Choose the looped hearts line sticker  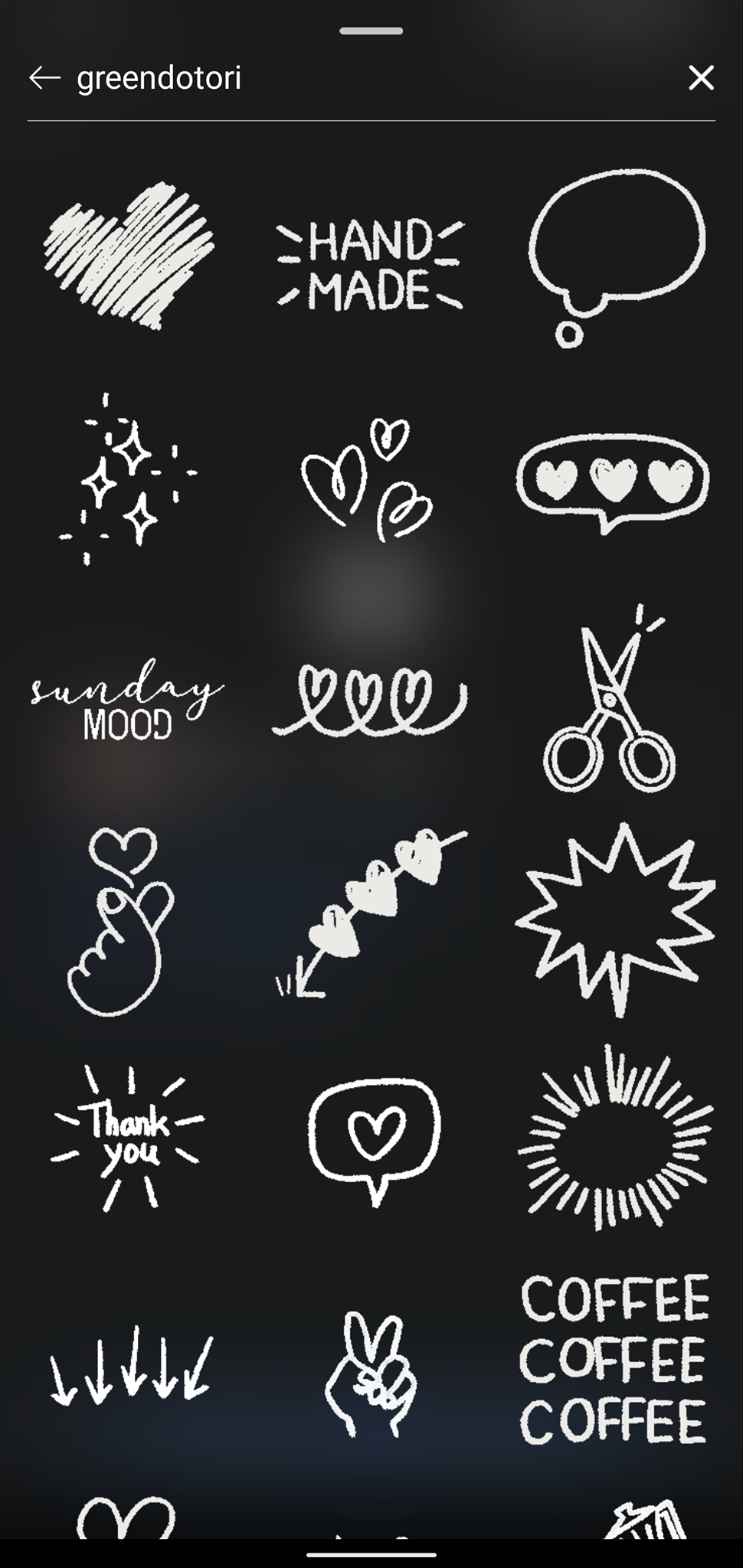tap(370, 700)
